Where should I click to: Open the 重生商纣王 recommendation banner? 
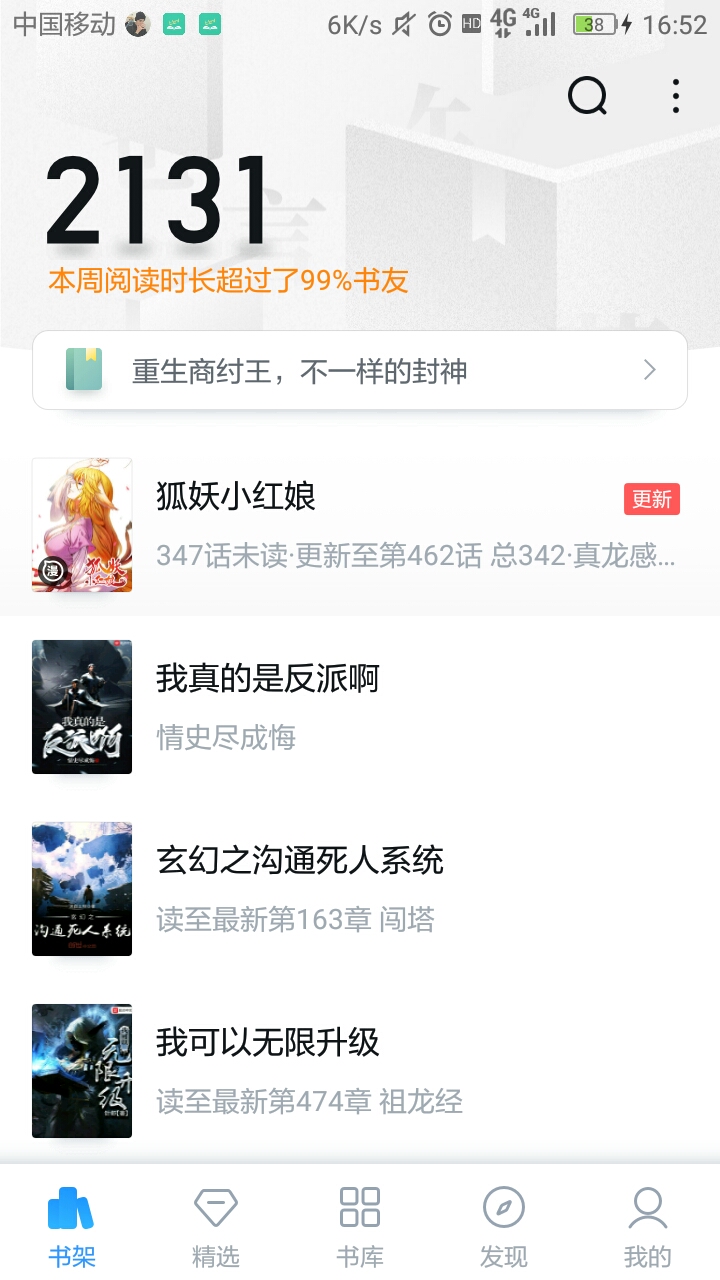click(x=360, y=371)
